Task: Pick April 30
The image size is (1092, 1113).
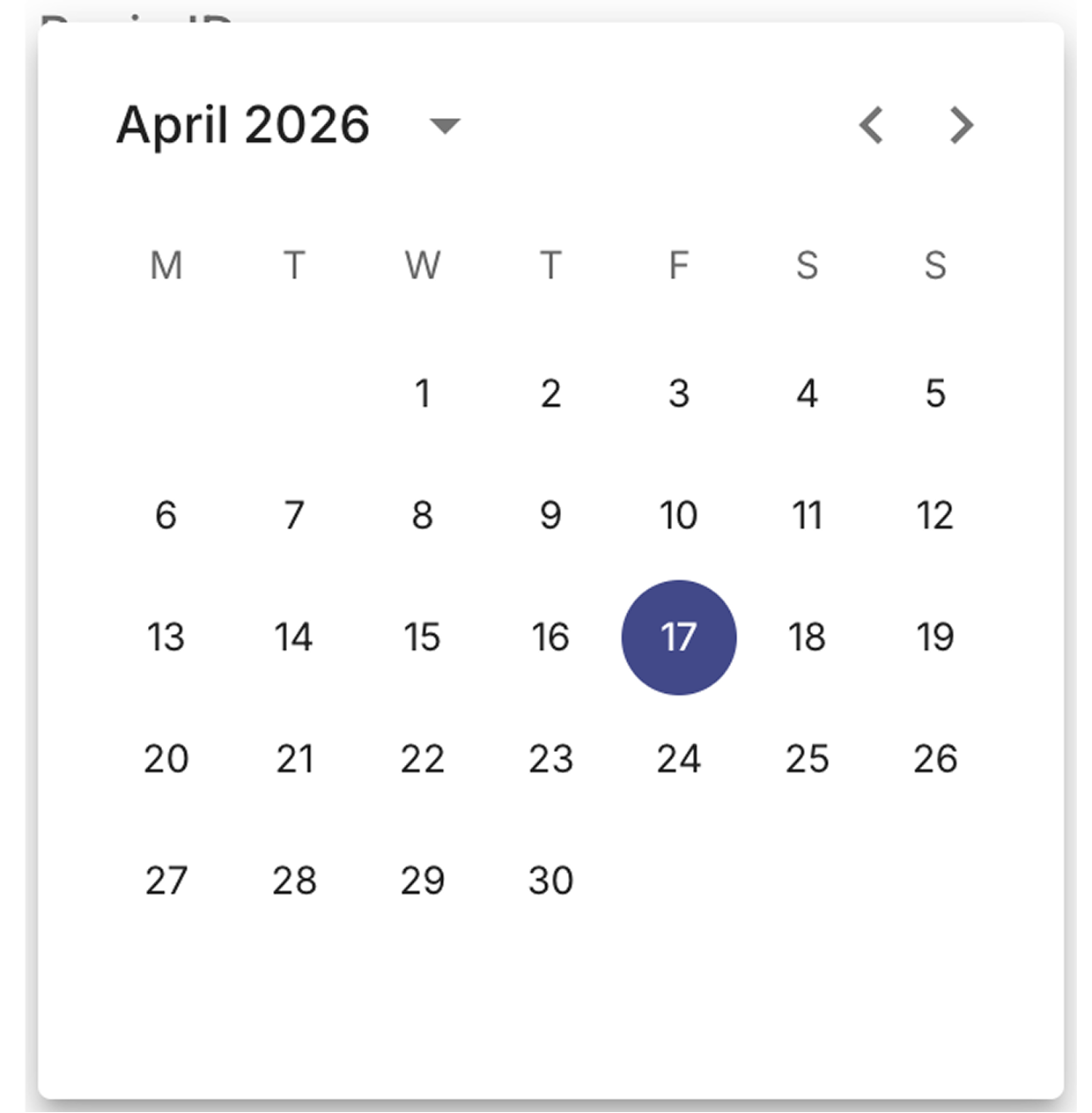Action: (x=550, y=880)
